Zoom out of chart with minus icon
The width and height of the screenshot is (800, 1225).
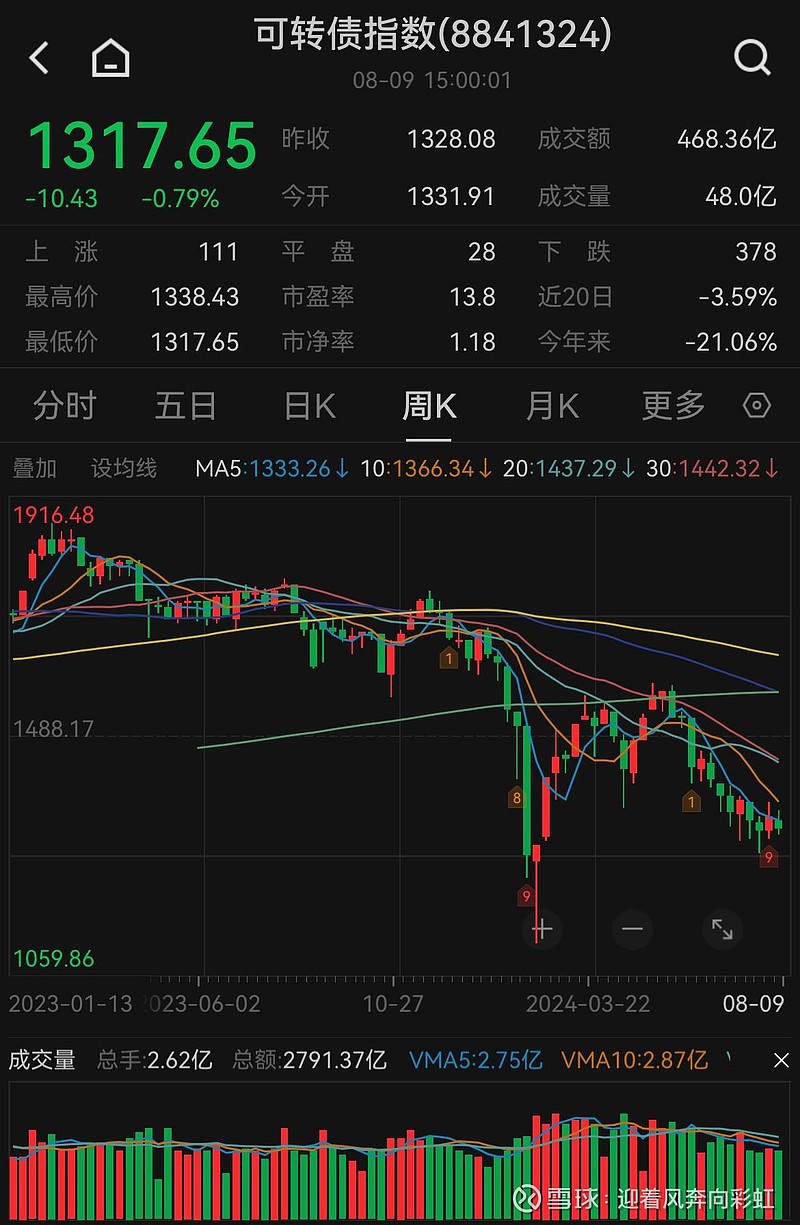[631, 929]
